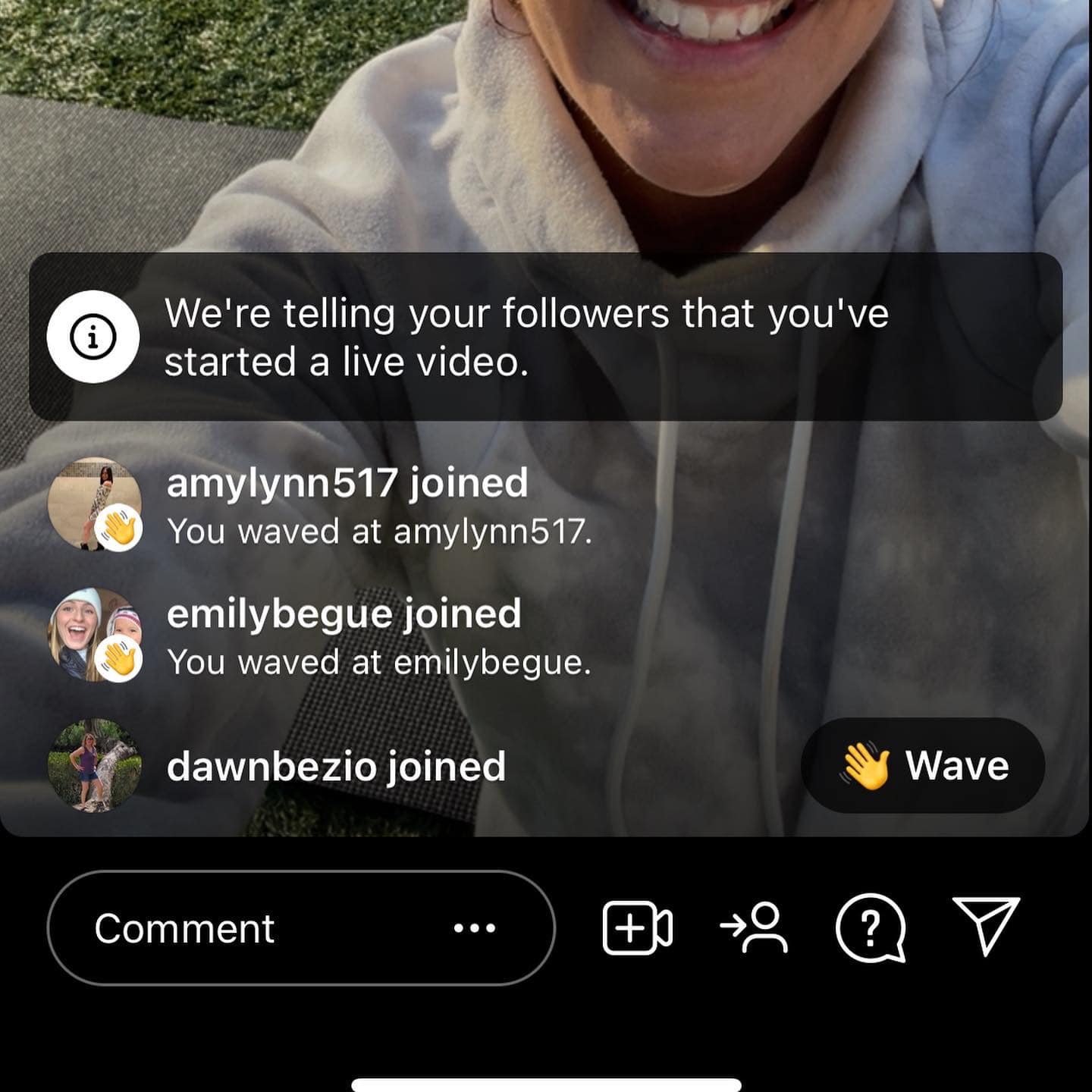This screenshot has height=1092, width=1092.
Task: Share the live via paper plane icon
Action: coord(986,926)
